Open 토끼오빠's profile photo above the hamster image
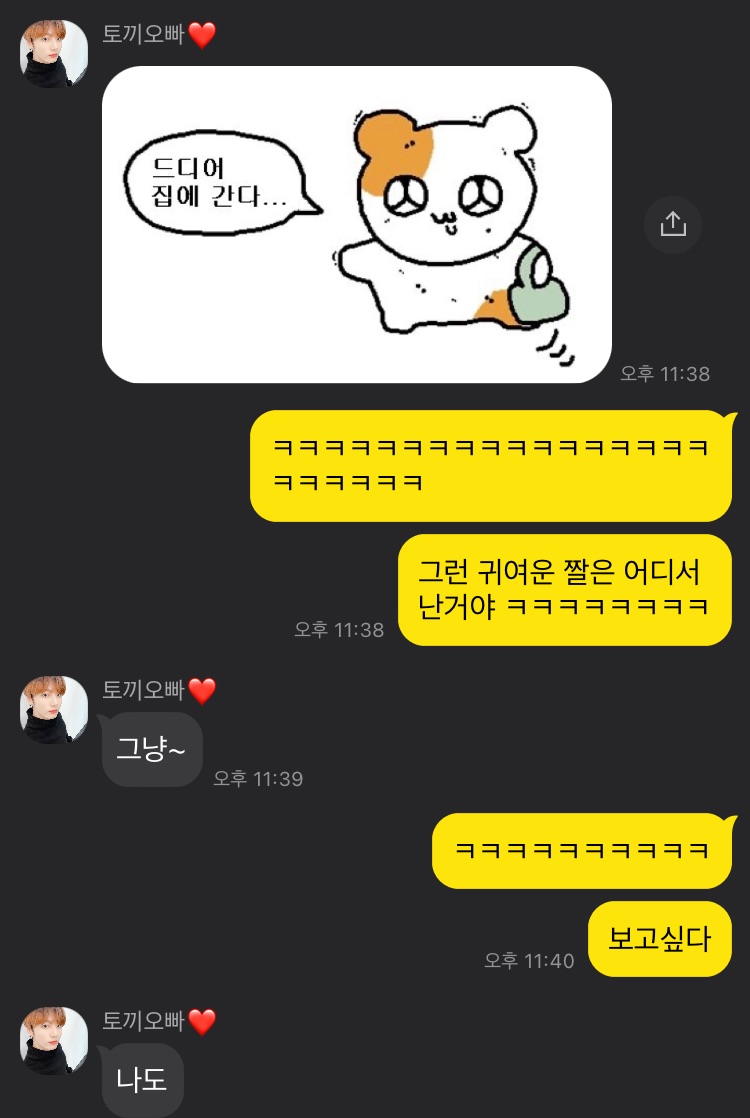Image resolution: width=750 pixels, height=1118 pixels. coord(54,54)
